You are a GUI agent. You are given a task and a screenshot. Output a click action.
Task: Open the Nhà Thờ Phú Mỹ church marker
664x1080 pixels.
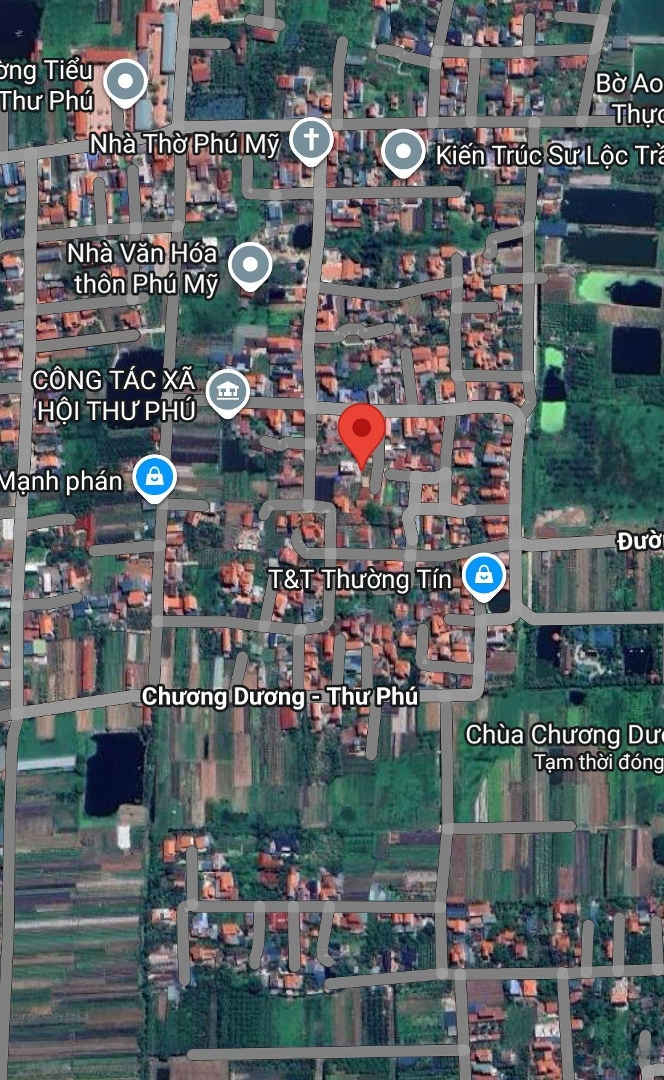pos(311,141)
